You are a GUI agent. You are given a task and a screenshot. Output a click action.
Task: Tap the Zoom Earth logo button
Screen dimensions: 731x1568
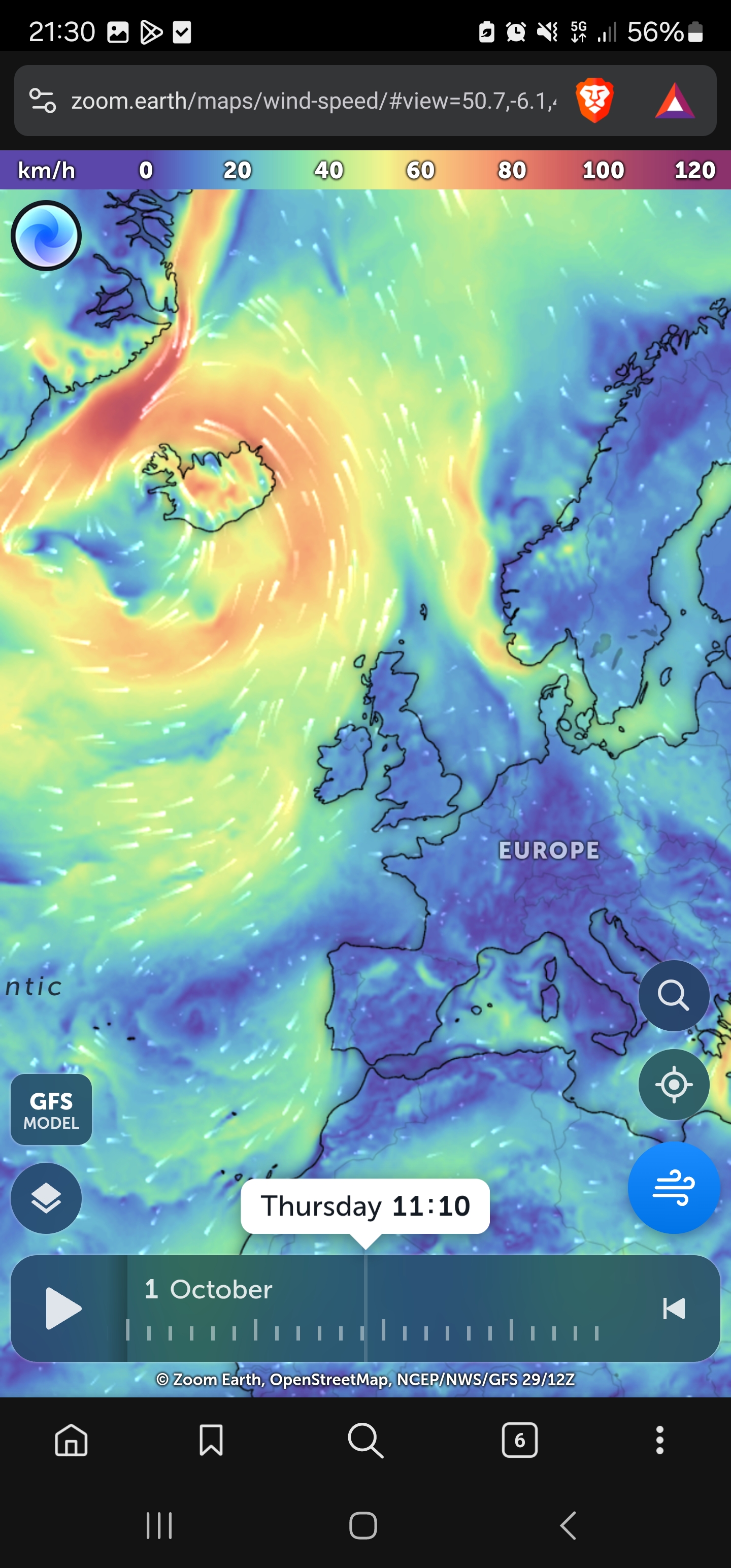coord(46,236)
